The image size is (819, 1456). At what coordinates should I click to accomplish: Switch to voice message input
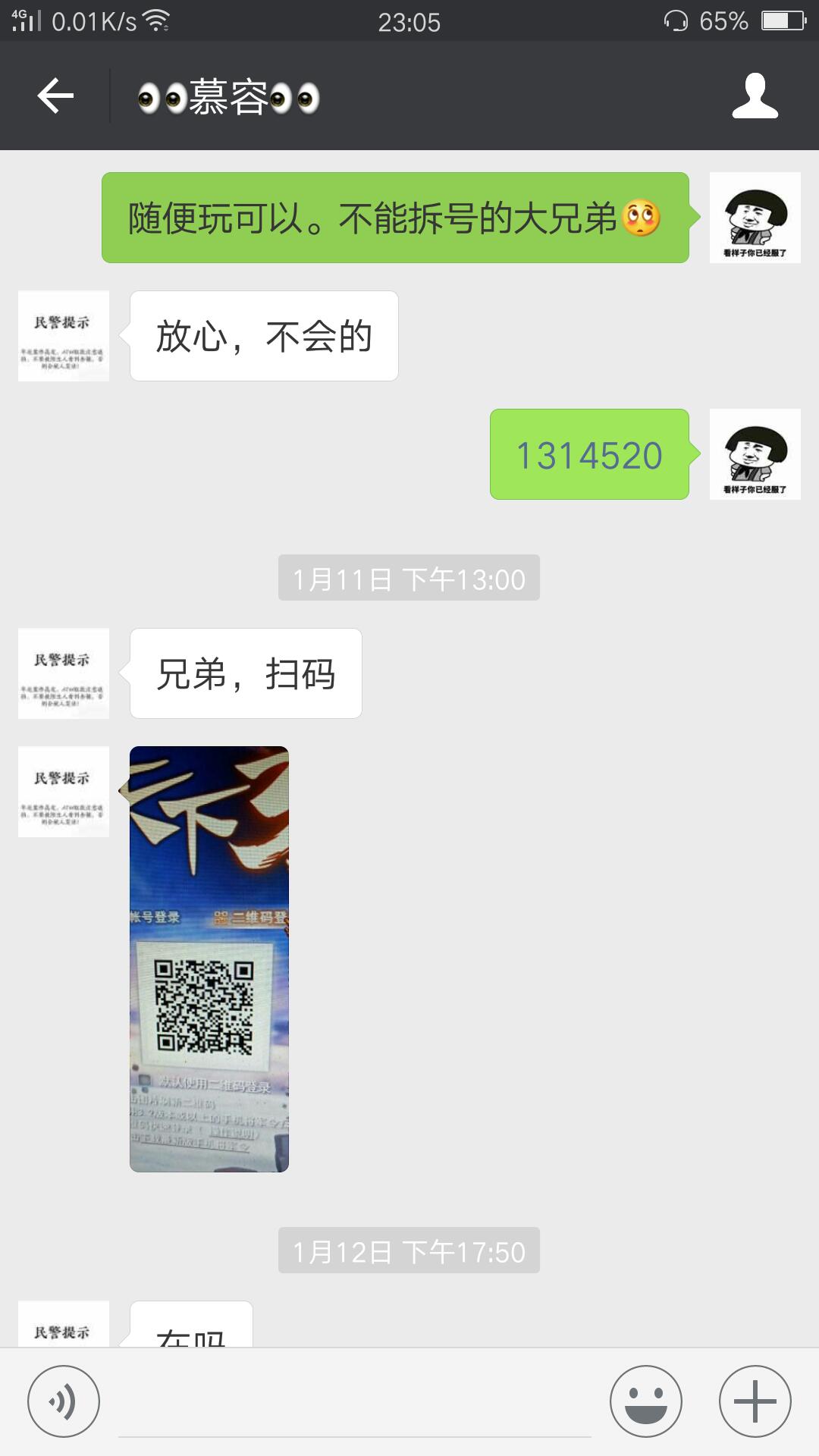pyautogui.click(x=64, y=1401)
